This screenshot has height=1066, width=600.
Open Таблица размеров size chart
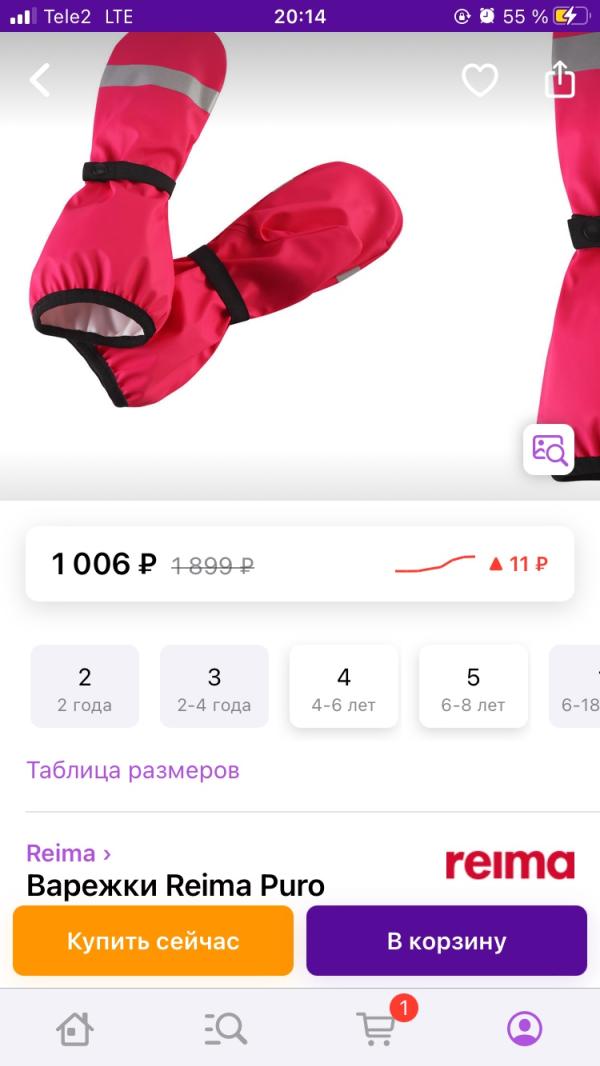tap(133, 770)
